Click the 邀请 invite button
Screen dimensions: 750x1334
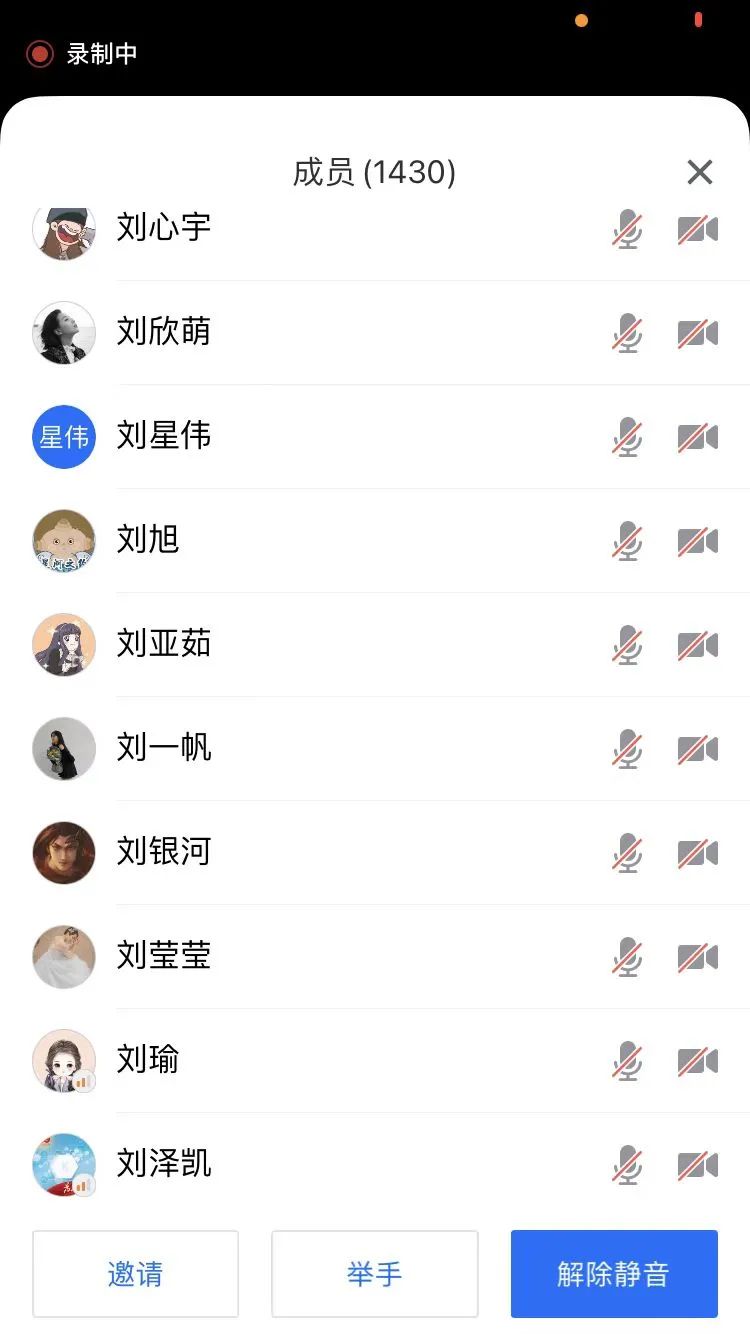pos(135,1273)
